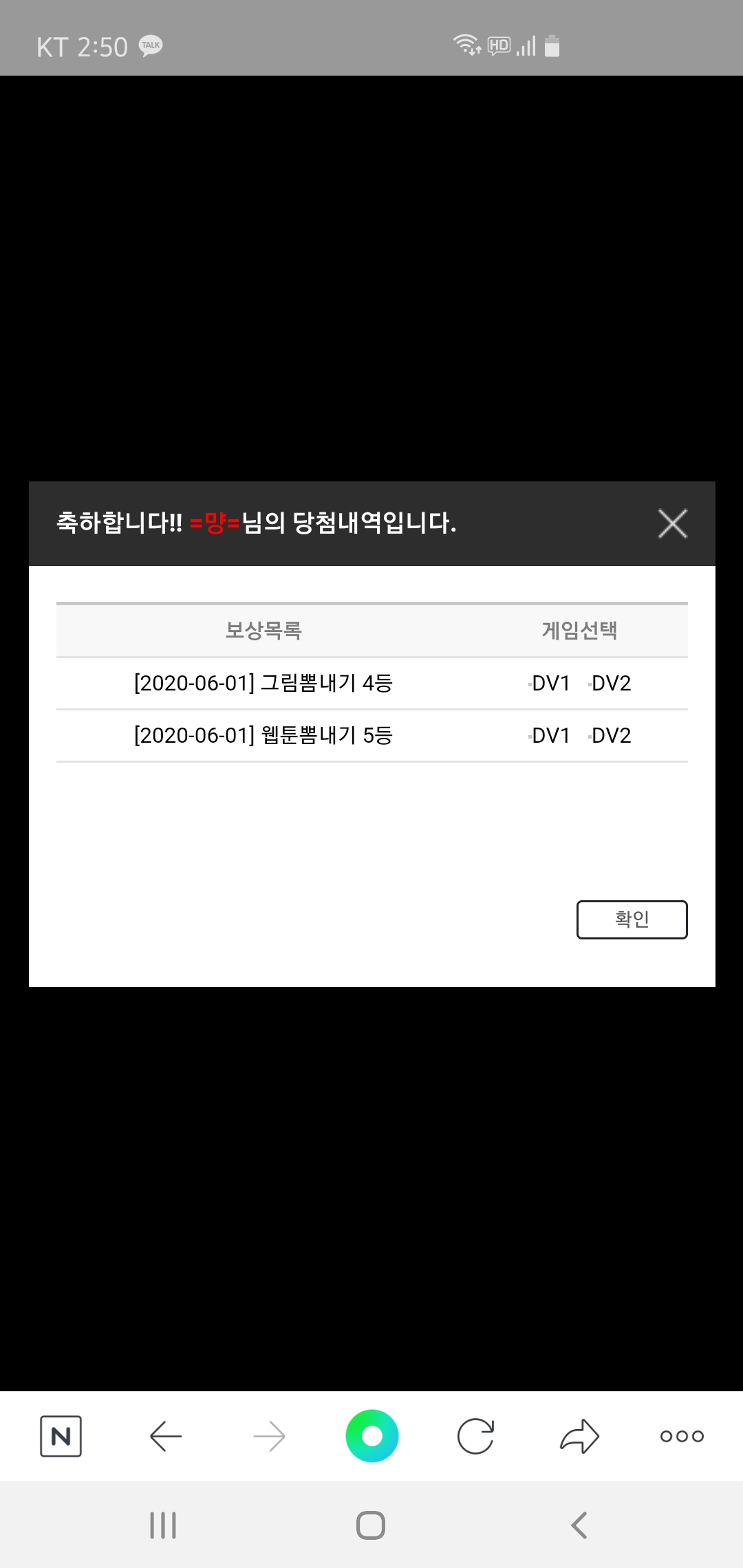Choose DV1 for 웹툰뽑내기 5등
743x1568 pixels.
tap(550, 735)
